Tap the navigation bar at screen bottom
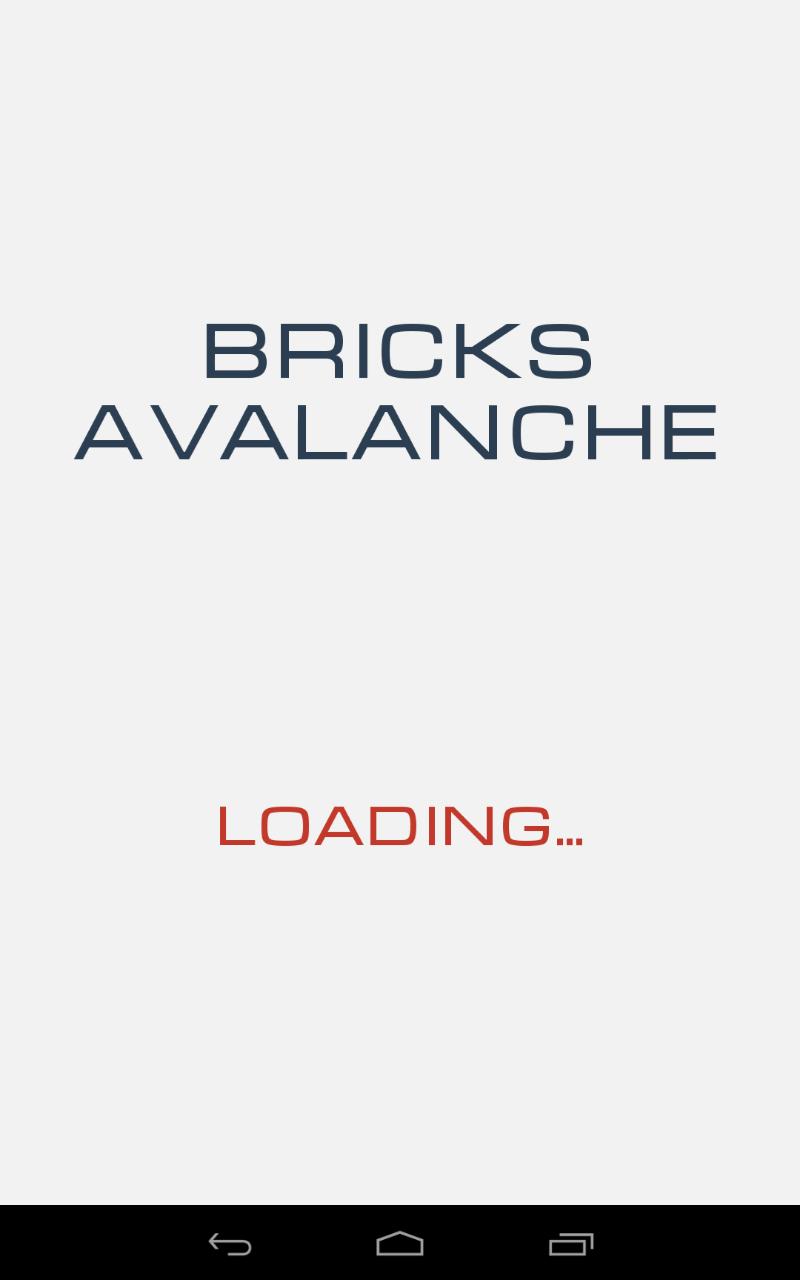Viewport: 800px width, 1280px height. (400, 1245)
